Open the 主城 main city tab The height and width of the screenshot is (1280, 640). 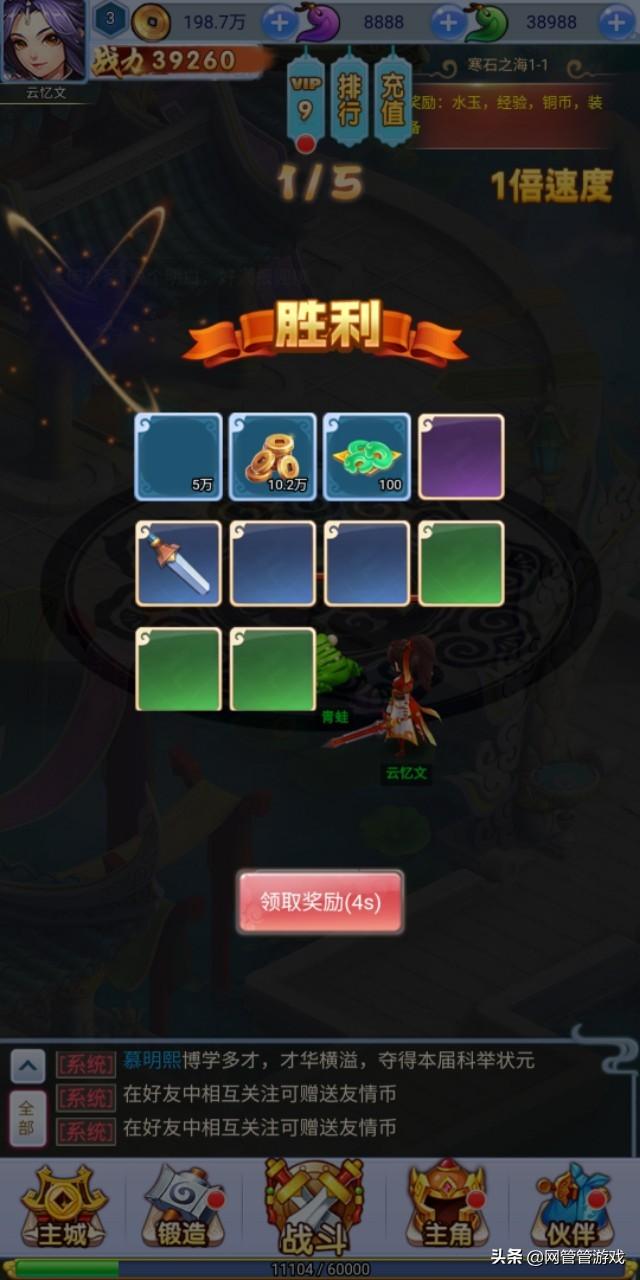point(63,1208)
